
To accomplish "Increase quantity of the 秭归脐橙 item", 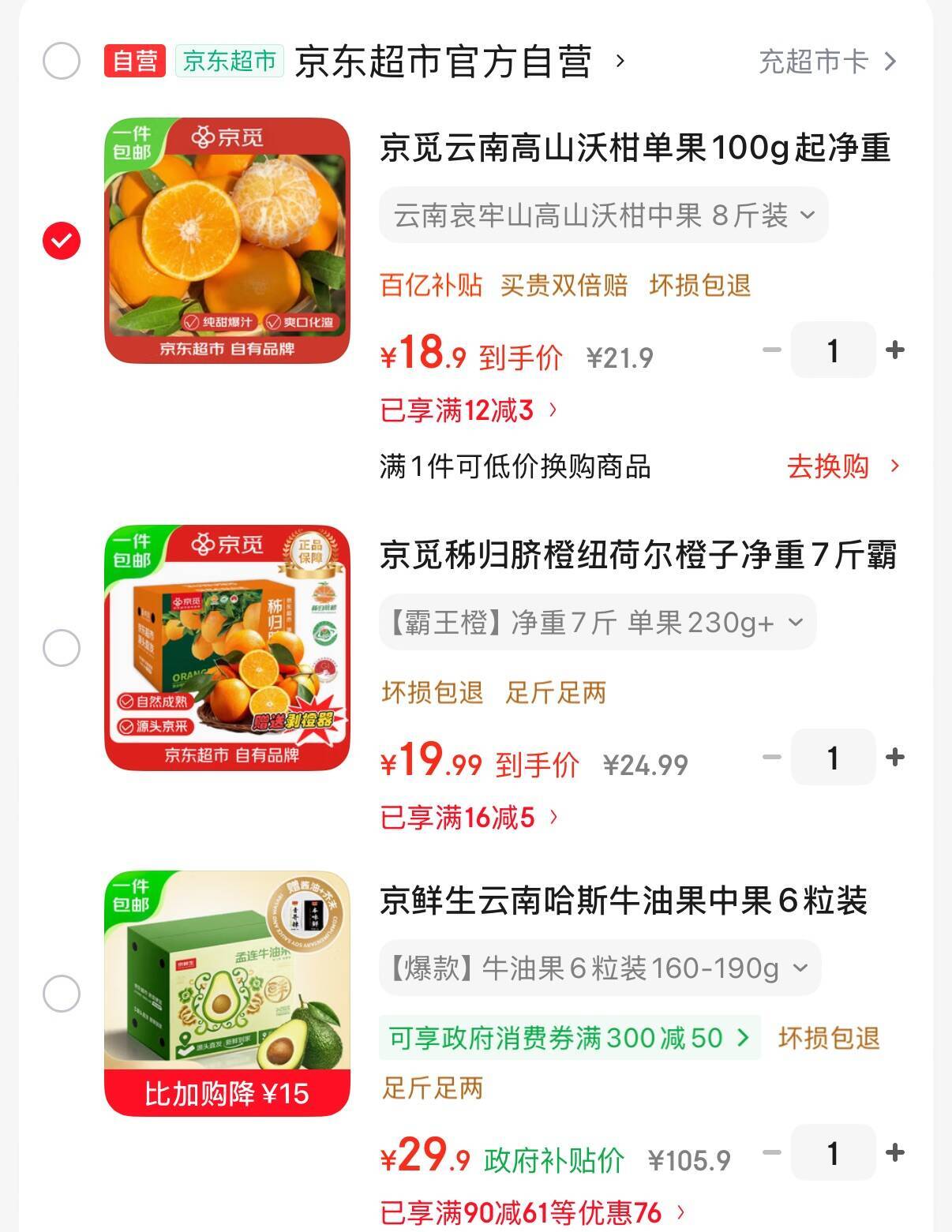I will coord(895,757).
